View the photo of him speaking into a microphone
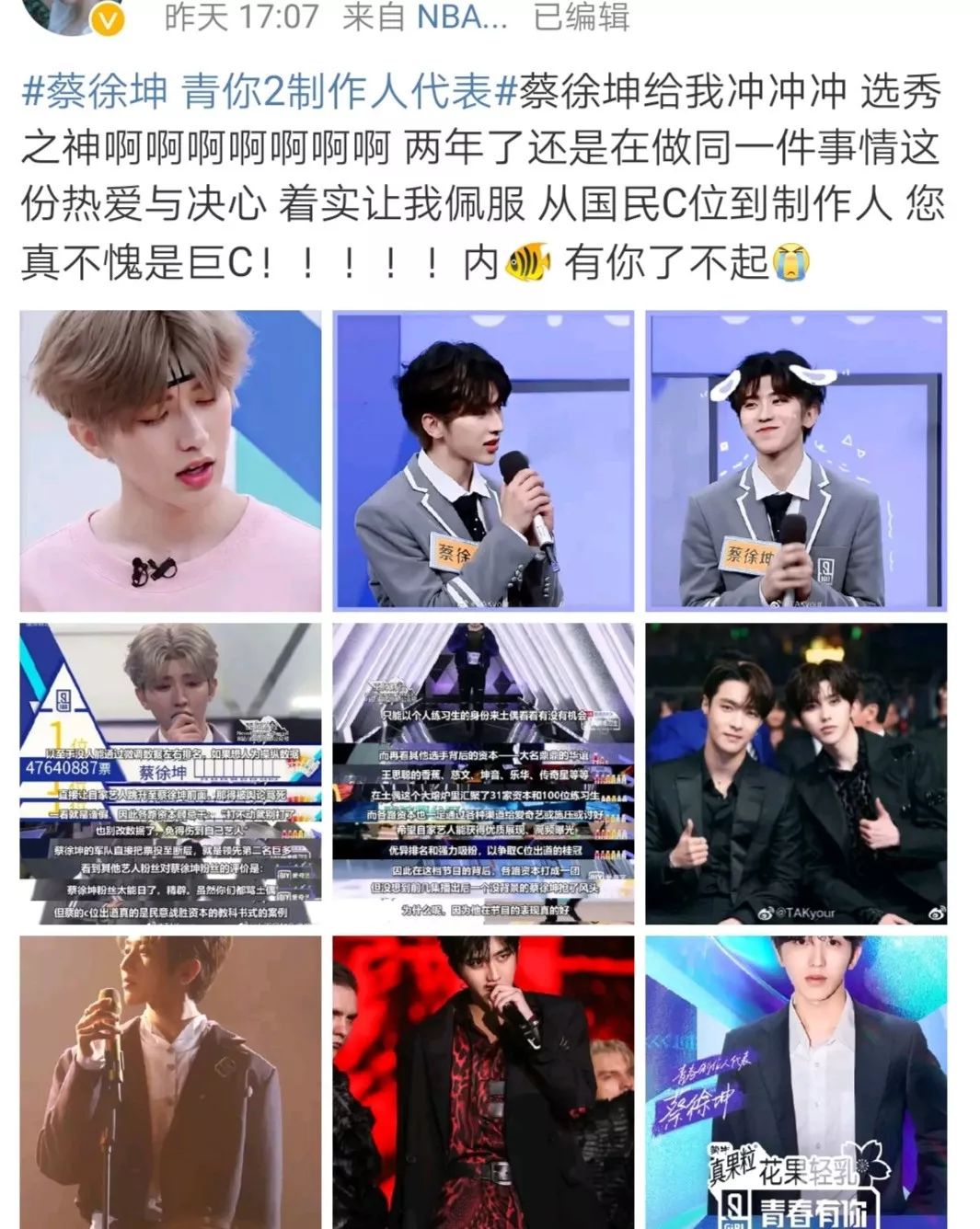 (483, 461)
